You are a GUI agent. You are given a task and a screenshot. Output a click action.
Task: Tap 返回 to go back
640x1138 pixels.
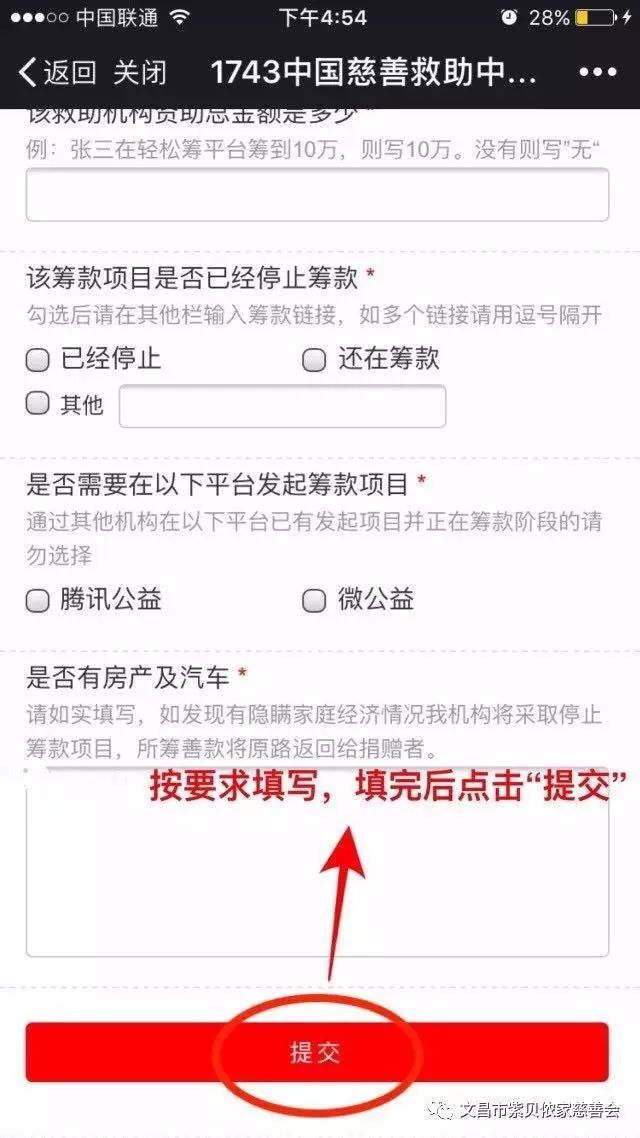click(x=58, y=73)
